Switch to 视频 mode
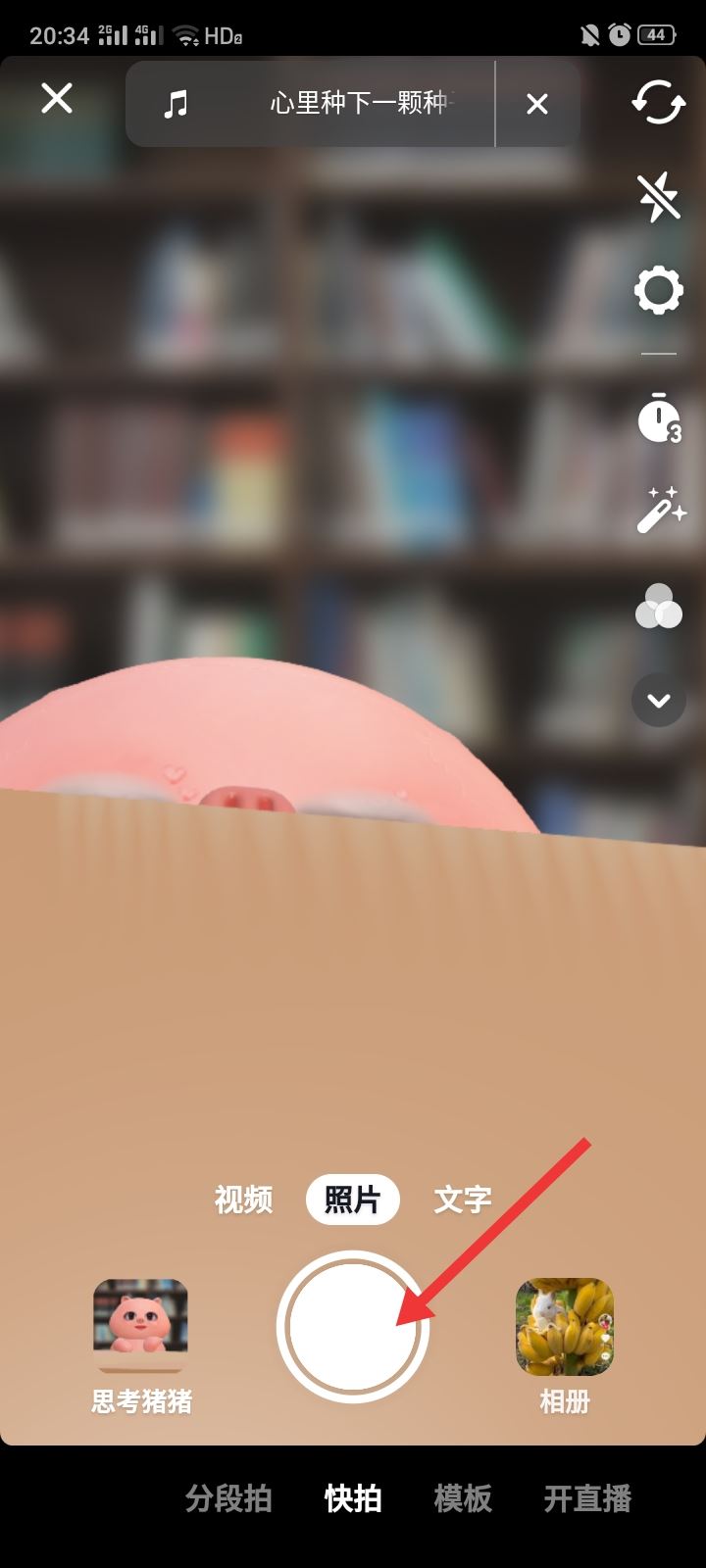Viewport: 706px width, 1568px height. coord(243,1200)
